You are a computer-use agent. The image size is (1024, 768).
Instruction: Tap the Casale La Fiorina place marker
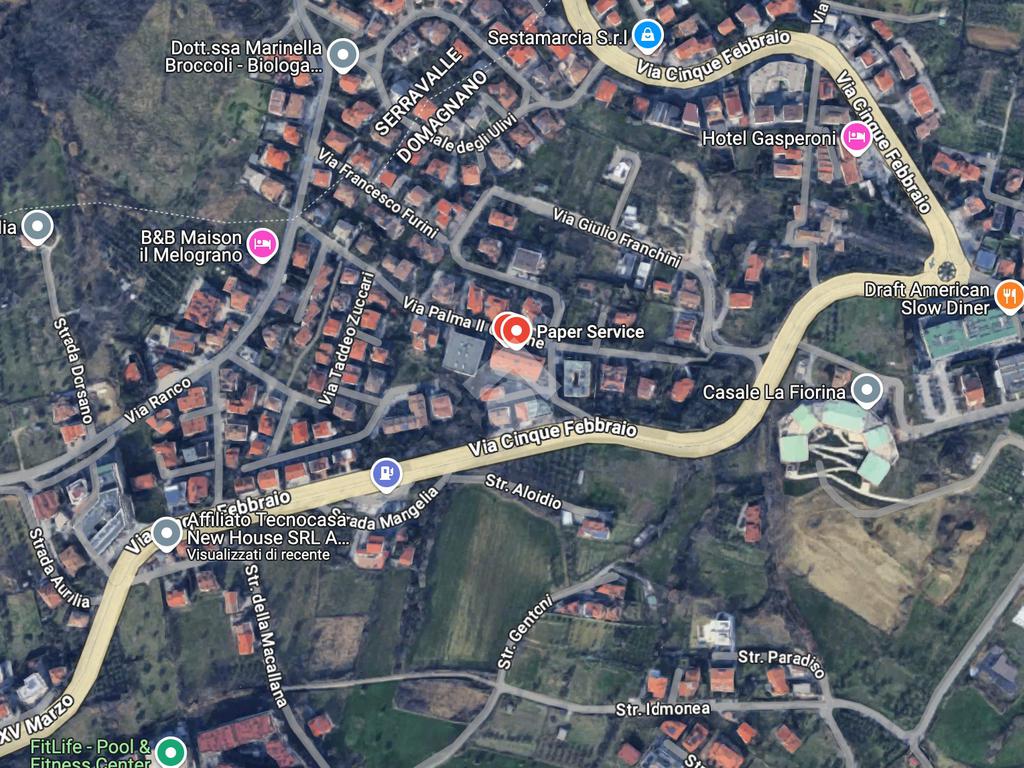pos(865,390)
